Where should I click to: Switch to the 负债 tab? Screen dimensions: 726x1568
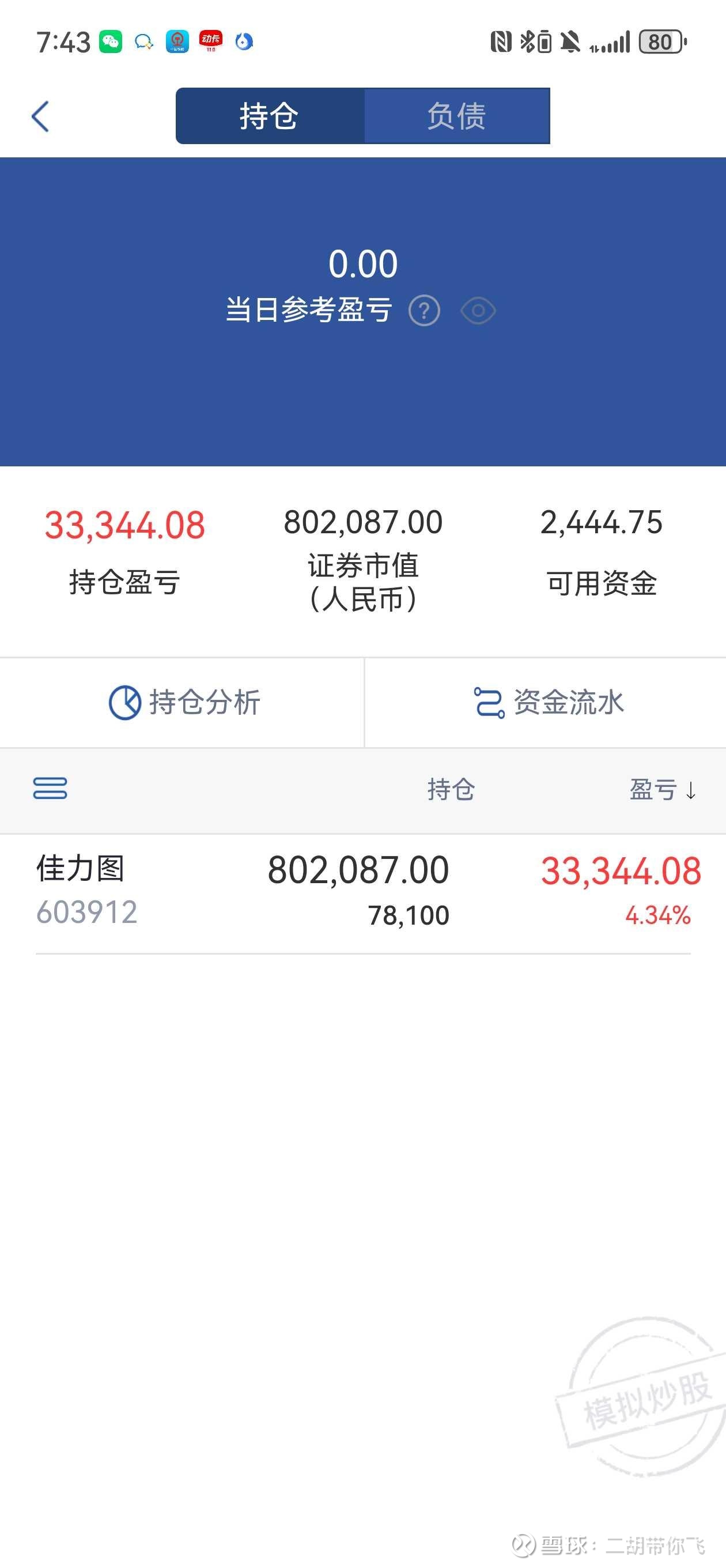click(457, 116)
